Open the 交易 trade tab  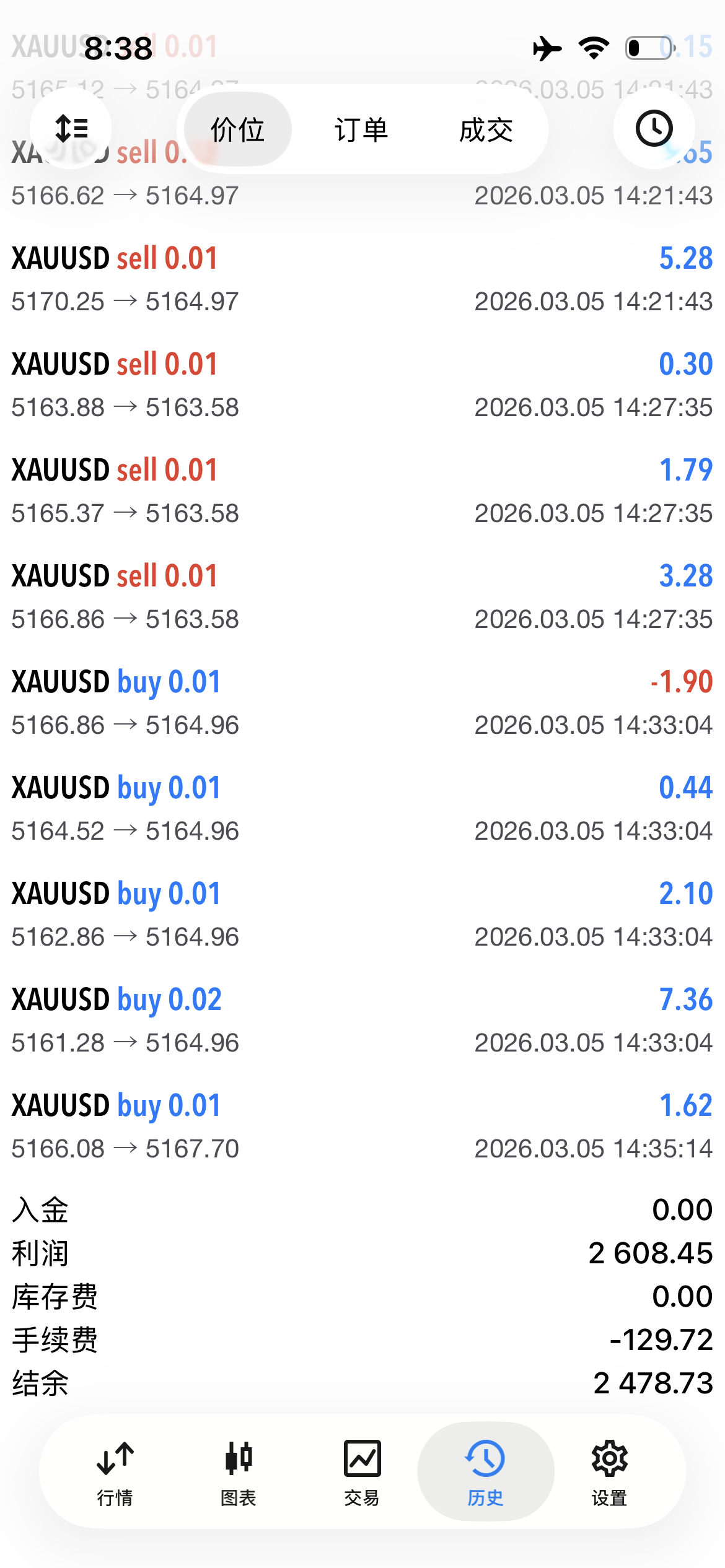coord(362,1471)
